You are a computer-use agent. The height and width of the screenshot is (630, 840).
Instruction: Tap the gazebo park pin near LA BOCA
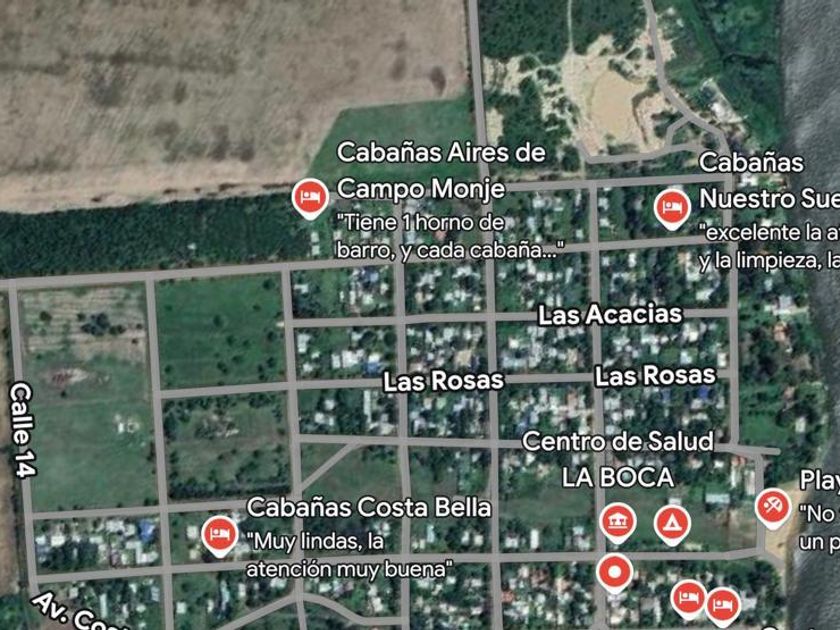618,523
